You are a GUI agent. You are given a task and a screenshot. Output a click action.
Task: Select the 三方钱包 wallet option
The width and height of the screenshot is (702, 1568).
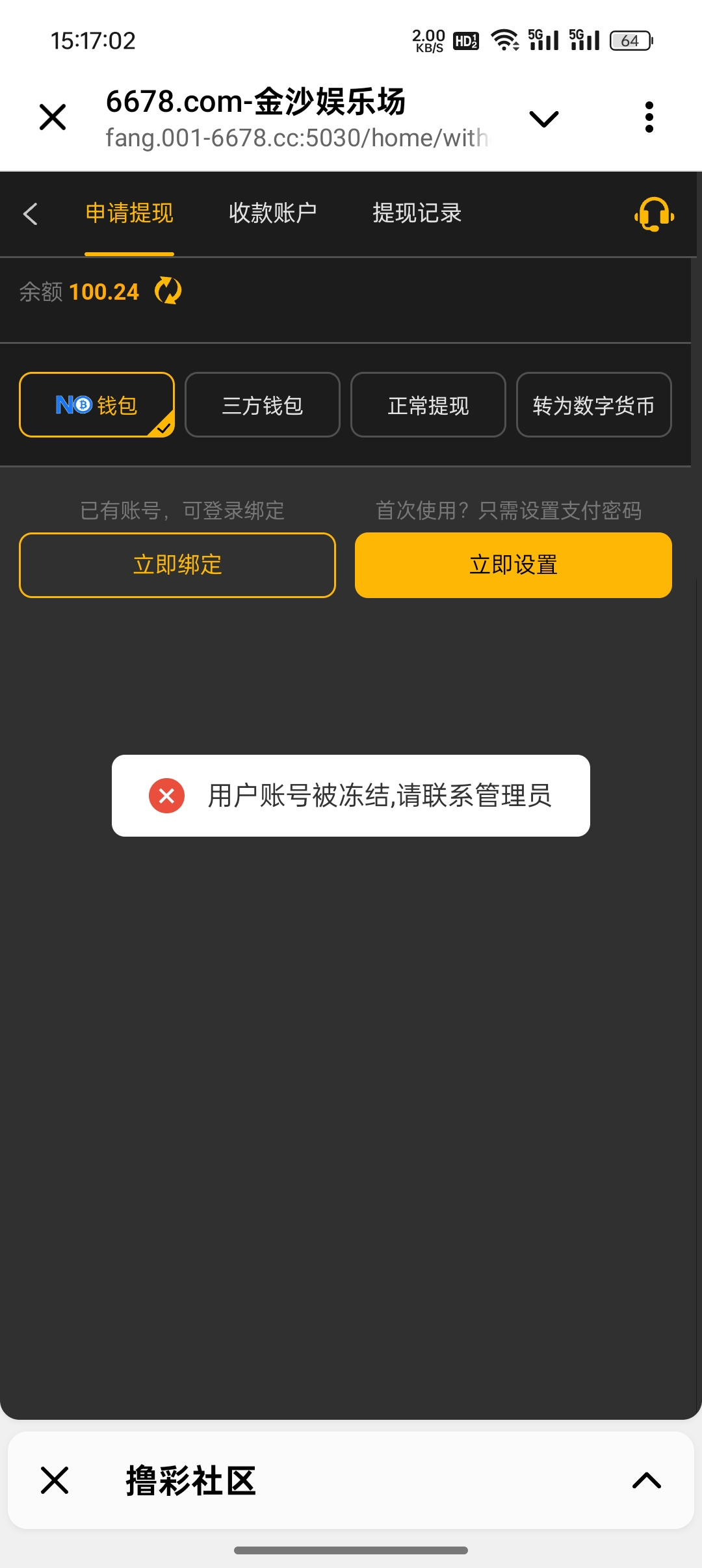click(262, 404)
